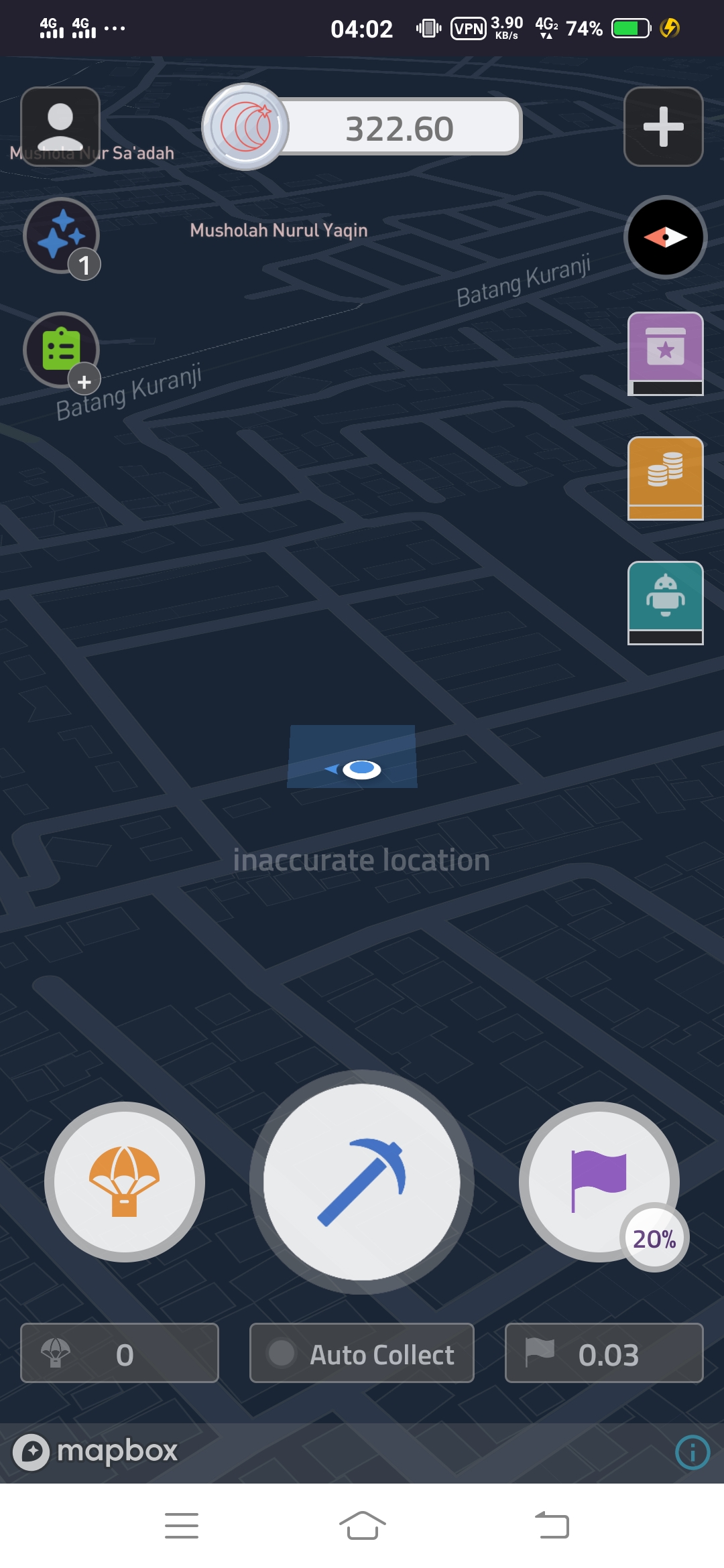Viewport: 724px width, 1568px height.
Task: Go to the system home screen
Action: click(362, 1526)
